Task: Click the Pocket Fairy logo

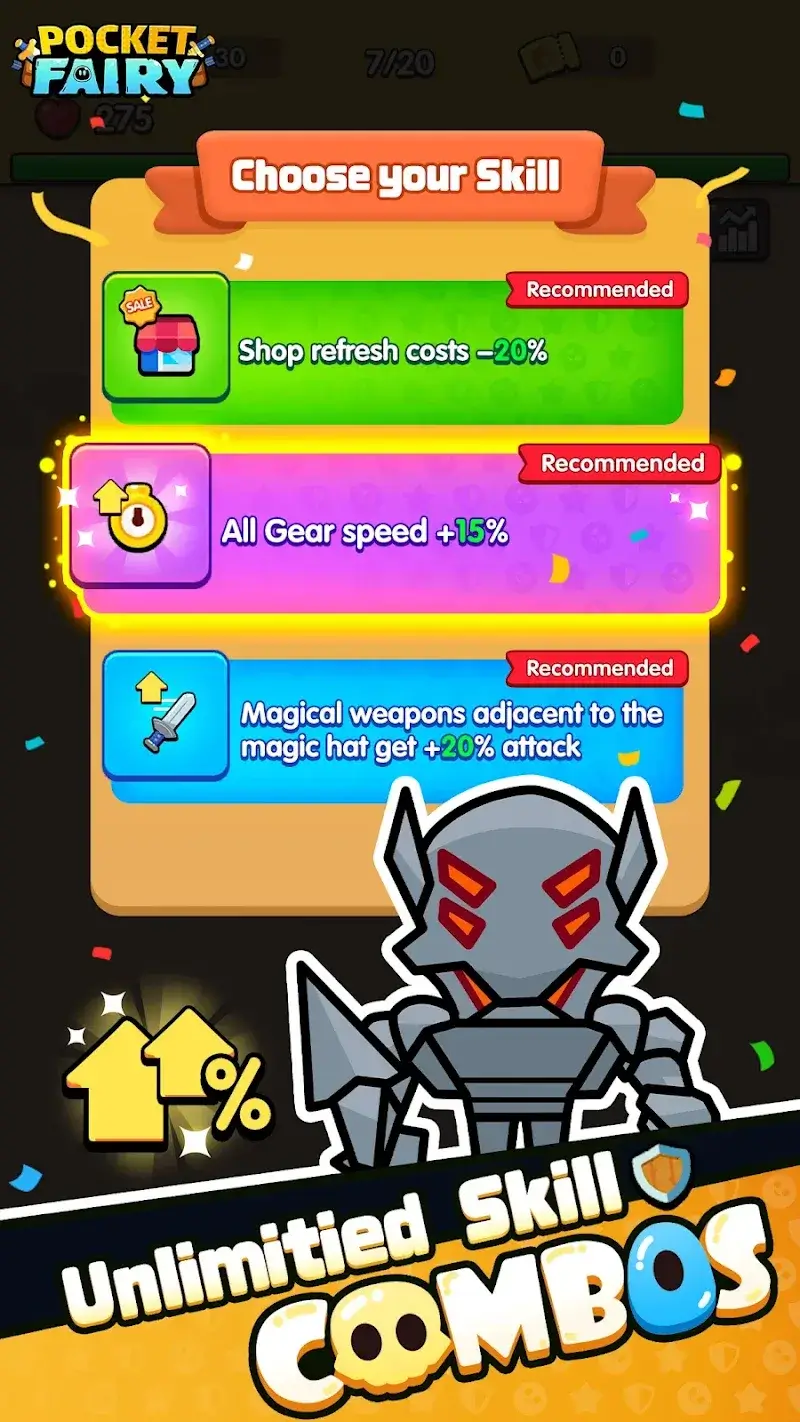Action: coord(105,57)
